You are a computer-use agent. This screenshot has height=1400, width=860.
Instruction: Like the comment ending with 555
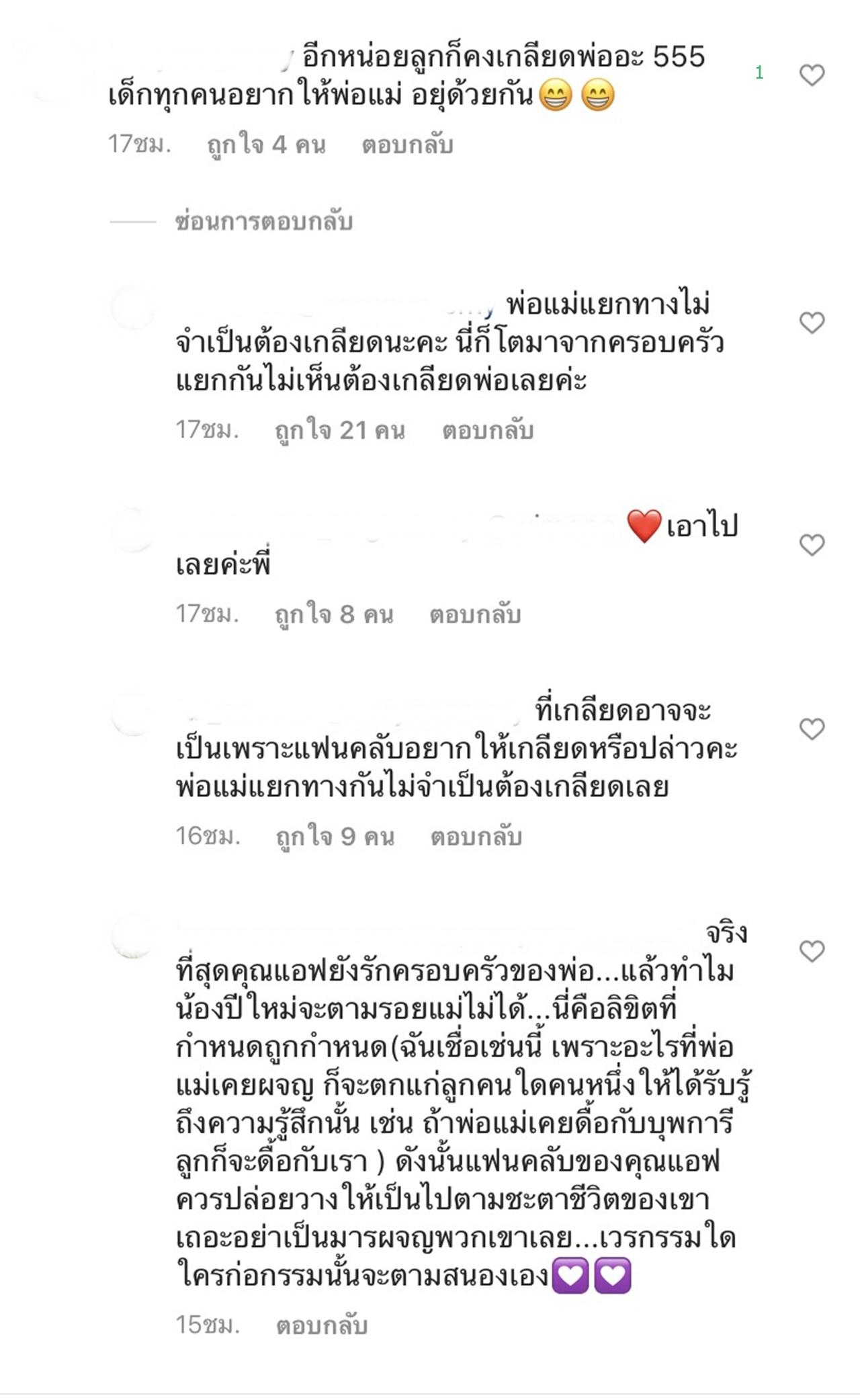812,75
